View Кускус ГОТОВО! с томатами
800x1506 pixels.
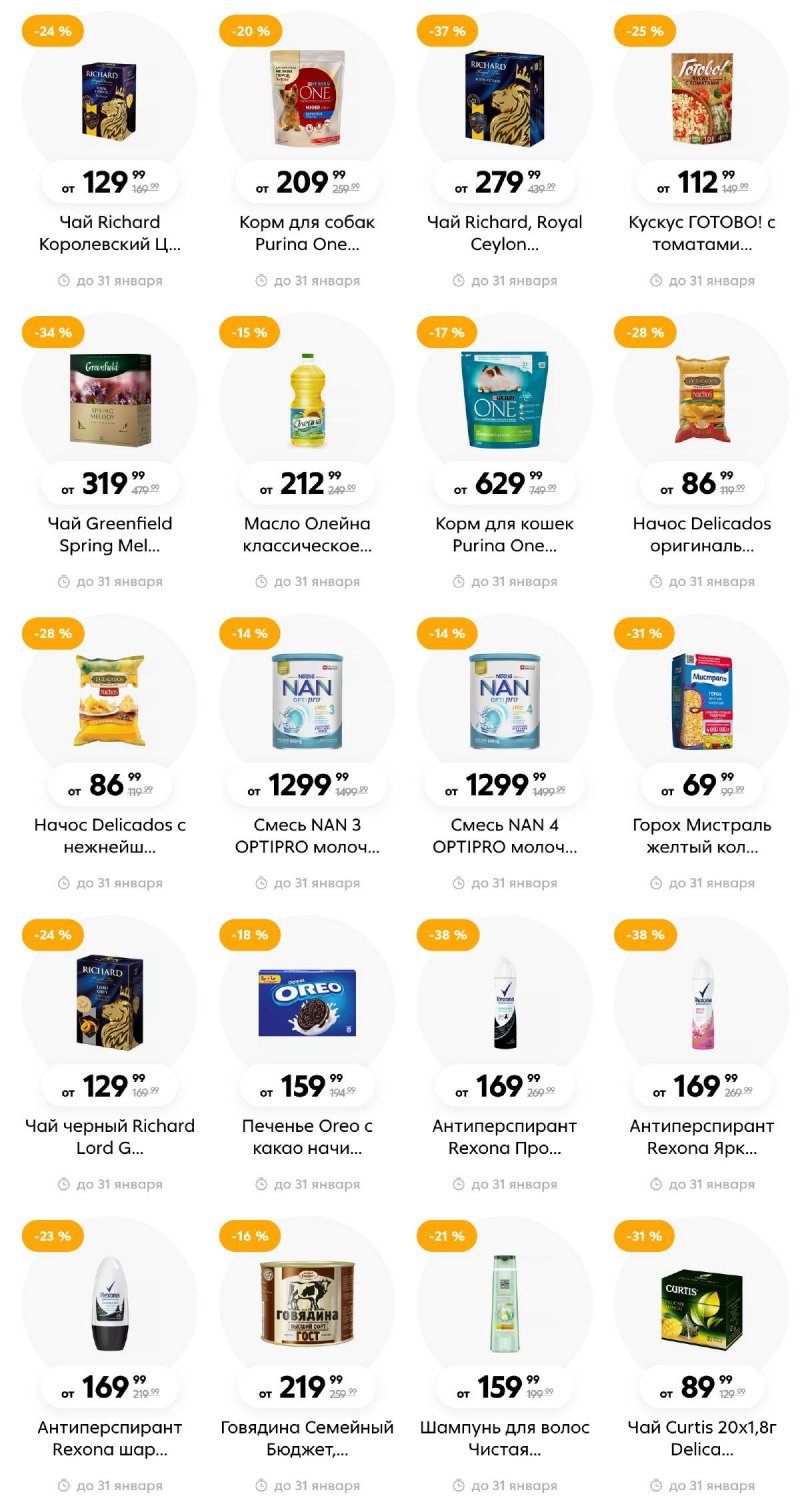pos(702,100)
